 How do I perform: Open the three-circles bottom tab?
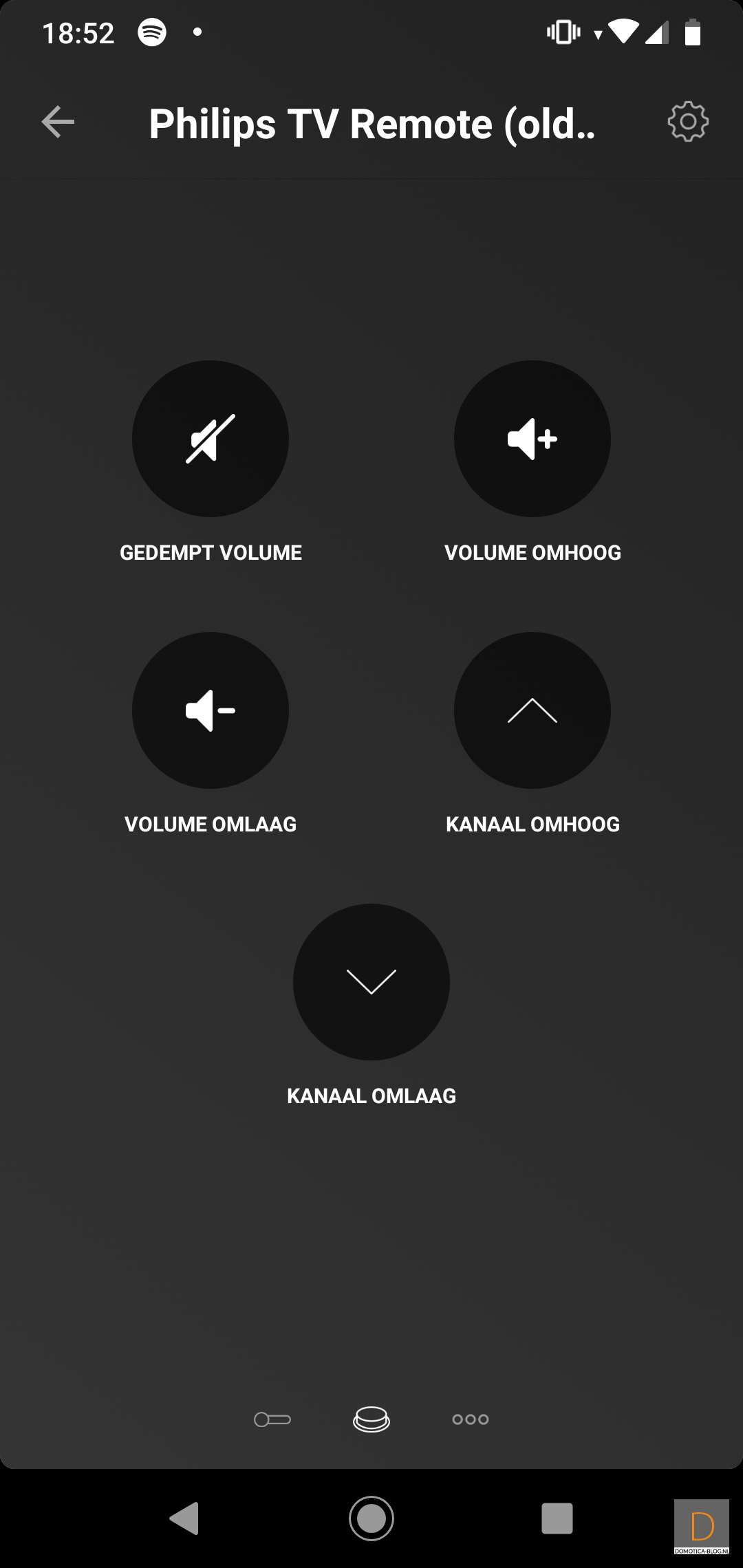tap(471, 1419)
